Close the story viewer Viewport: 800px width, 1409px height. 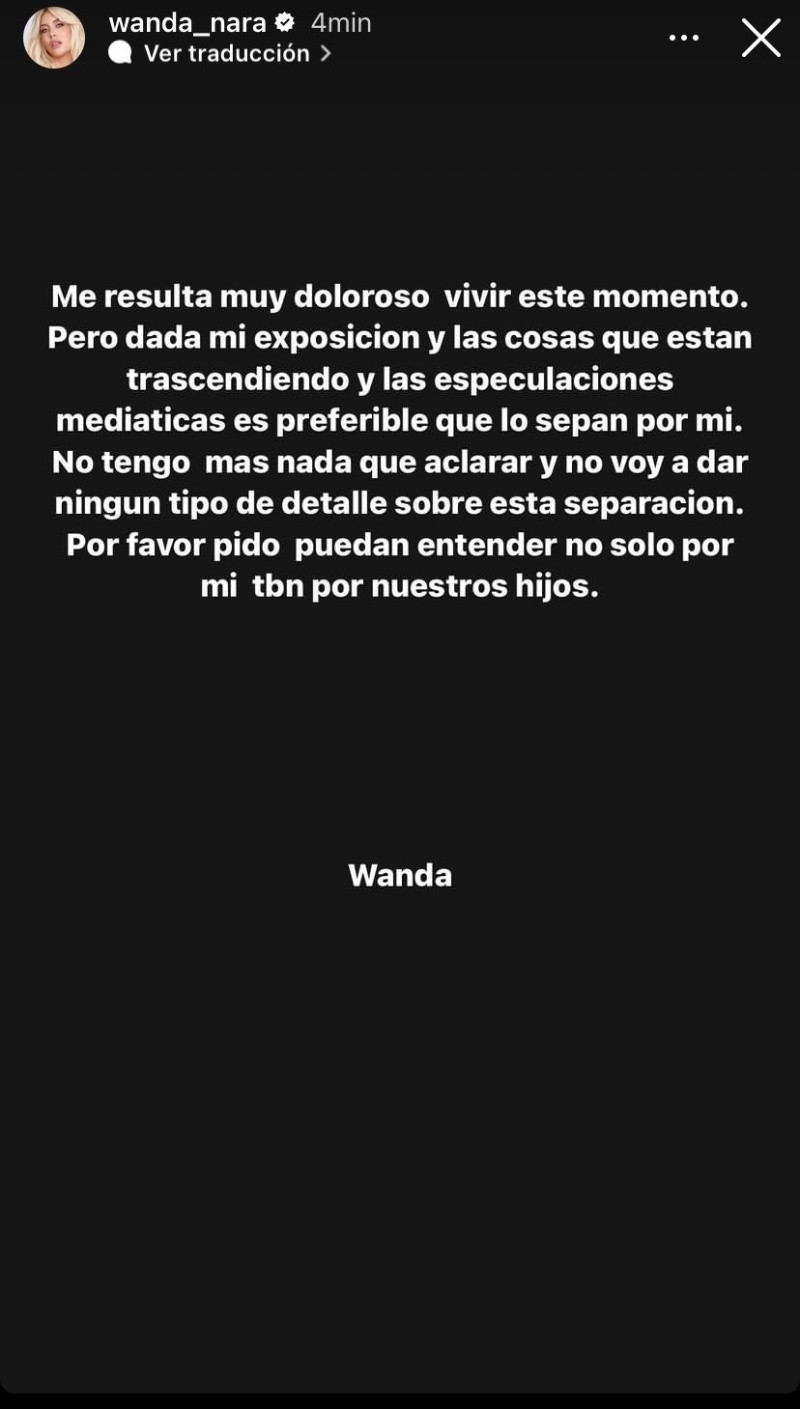click(x=761, y=38)
